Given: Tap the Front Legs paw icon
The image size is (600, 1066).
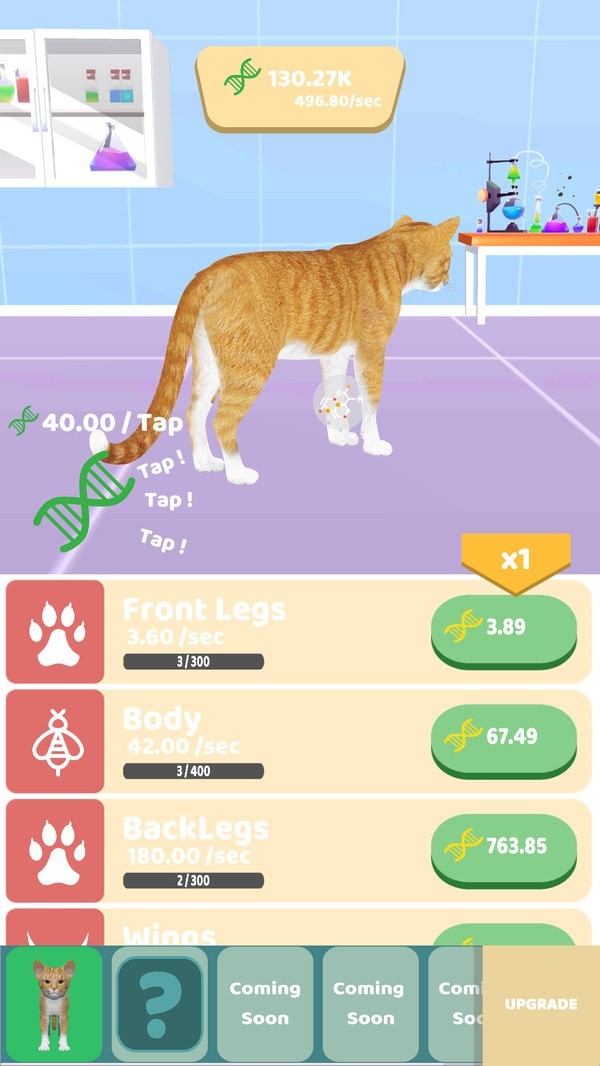Looking at the screenshot, I should (x=56, y=630).
